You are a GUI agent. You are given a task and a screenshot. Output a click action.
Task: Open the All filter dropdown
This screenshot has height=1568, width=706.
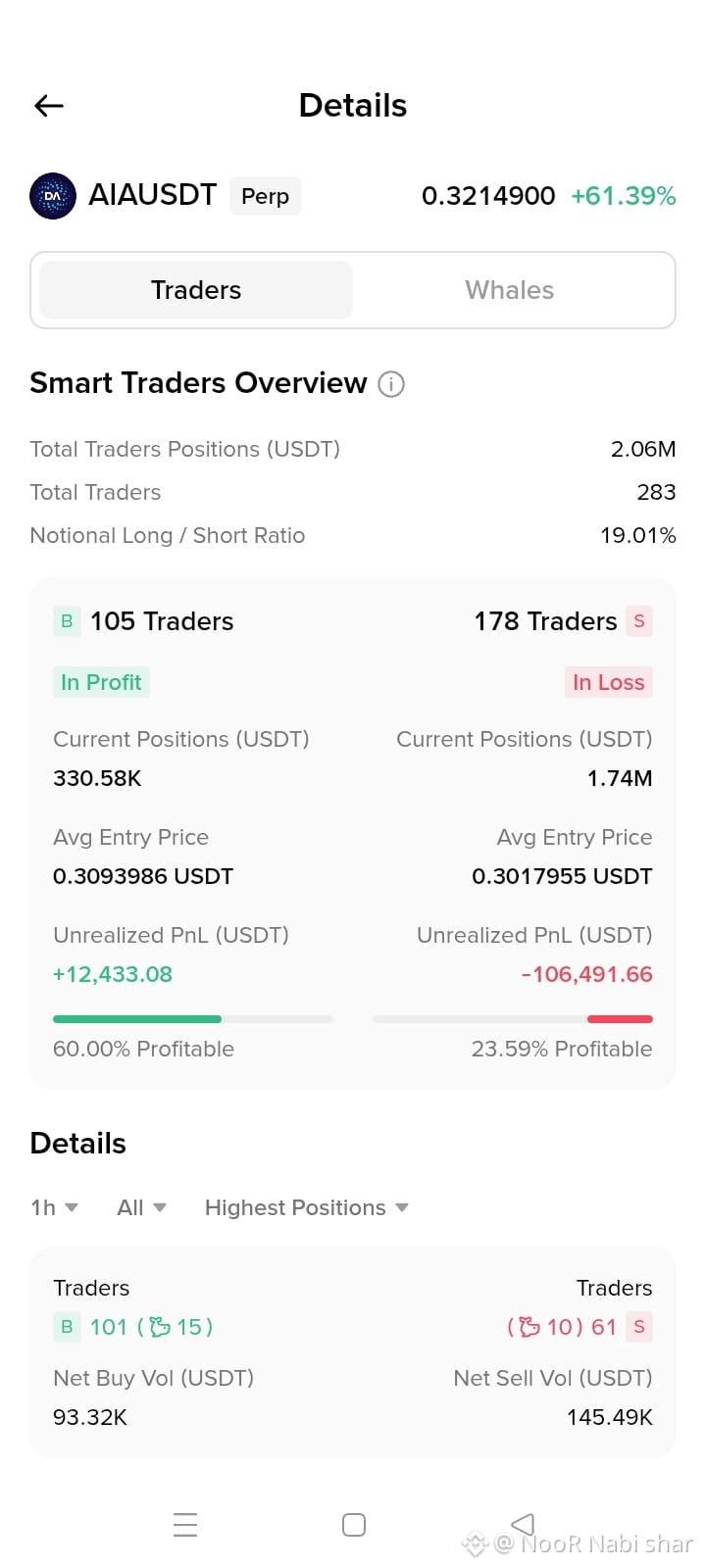tap(141, 1207)
